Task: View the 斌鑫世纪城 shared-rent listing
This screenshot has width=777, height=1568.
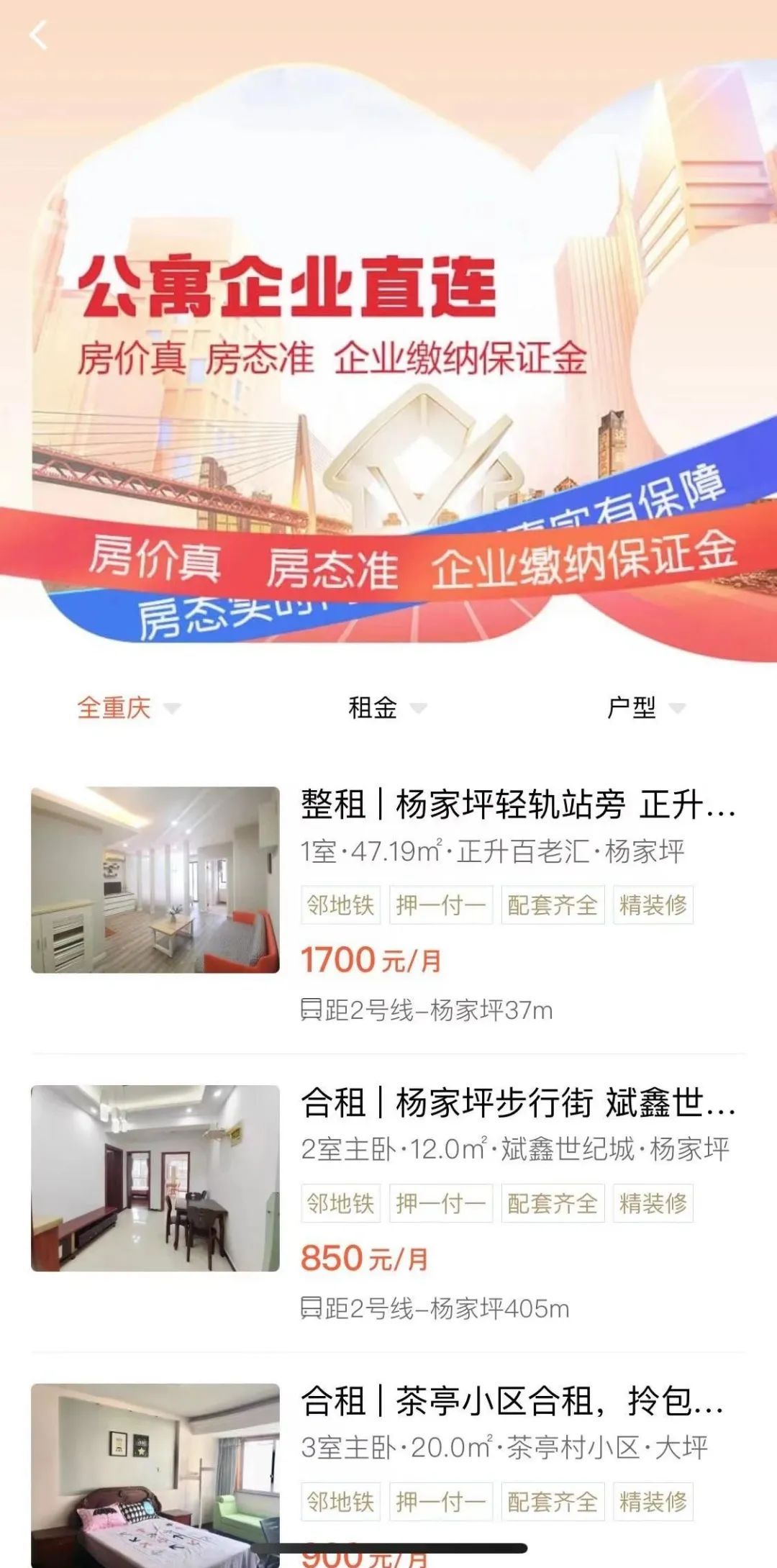Action: (x=518, y=1102)
